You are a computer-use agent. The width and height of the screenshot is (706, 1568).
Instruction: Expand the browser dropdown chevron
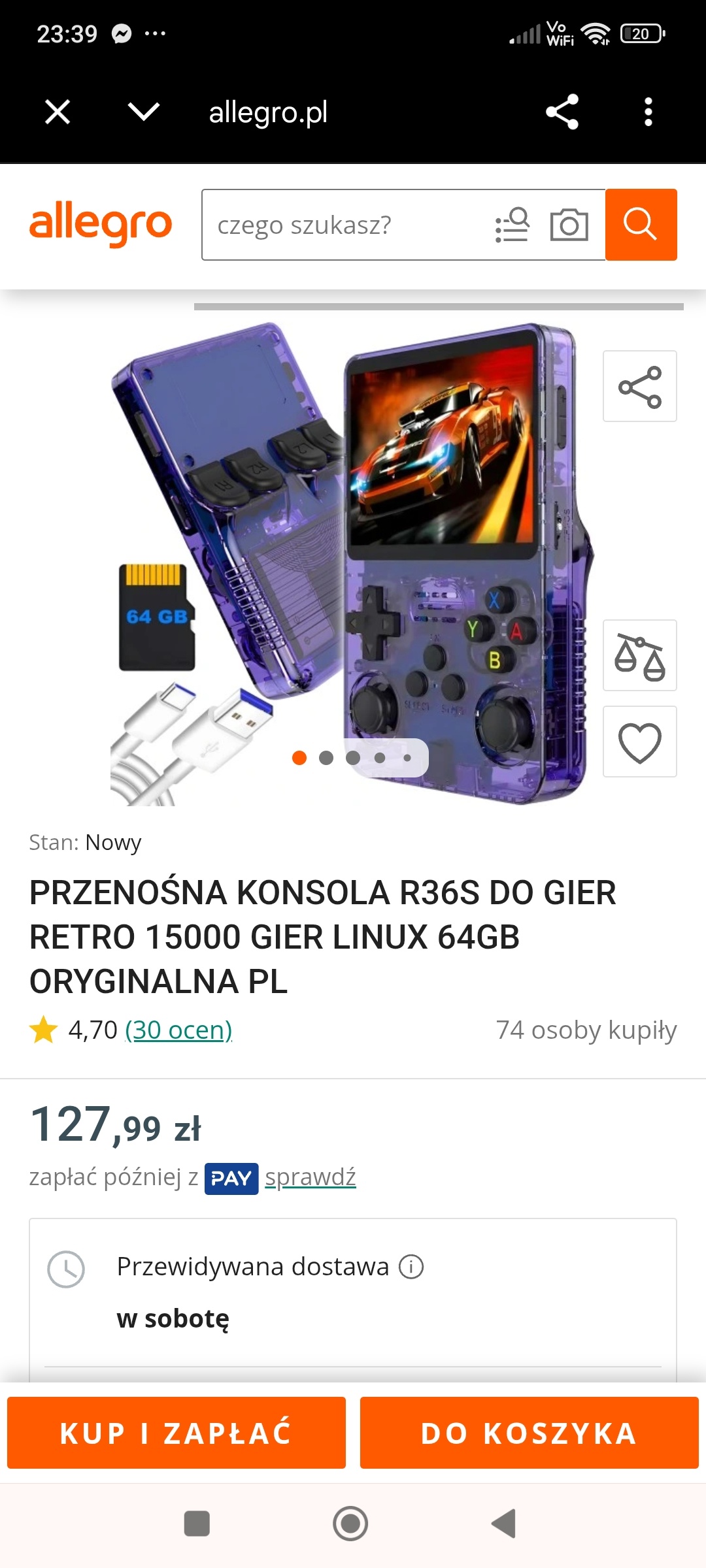click(x=144, y=112)
